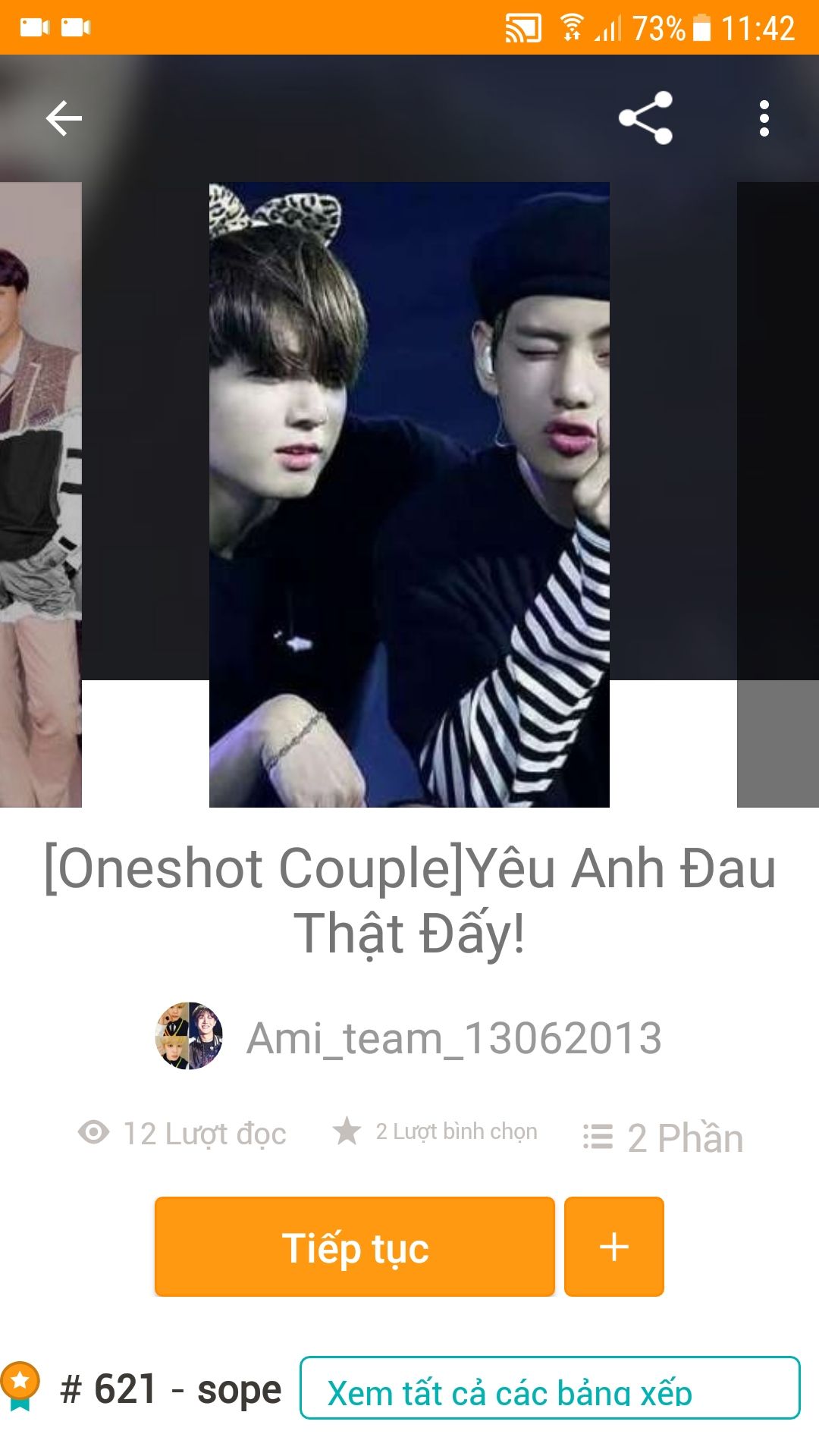Open author Ami_team_13062013 profile
The height and width of the screenshot is (1456, 819).
click(x=409, y=1037)
